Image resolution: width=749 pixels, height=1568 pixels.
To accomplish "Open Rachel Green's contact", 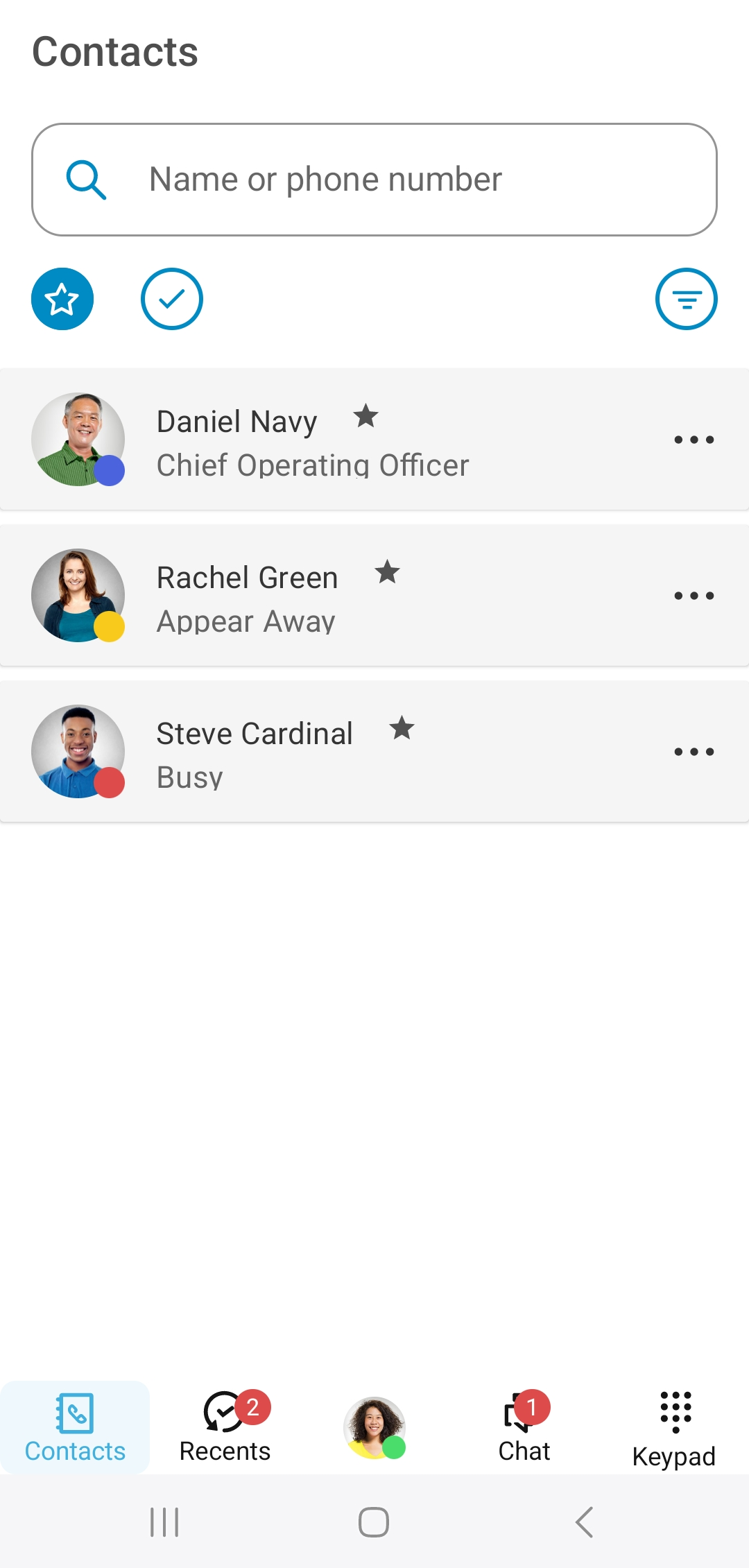I will point(312,596).
